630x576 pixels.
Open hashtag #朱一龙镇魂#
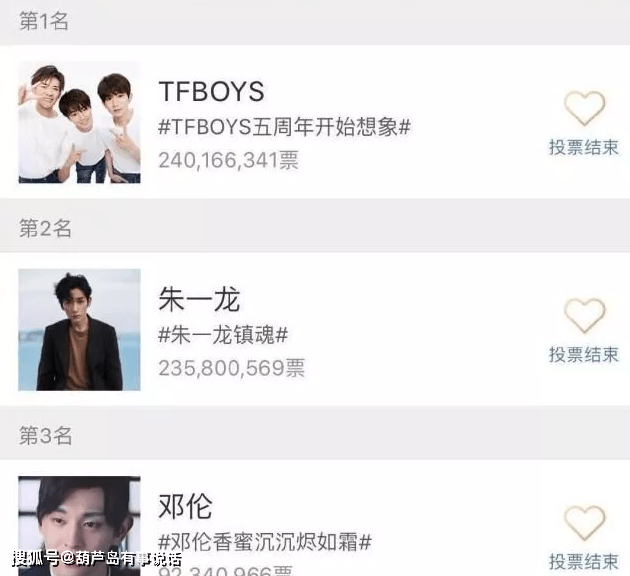(x=223, y=335)
